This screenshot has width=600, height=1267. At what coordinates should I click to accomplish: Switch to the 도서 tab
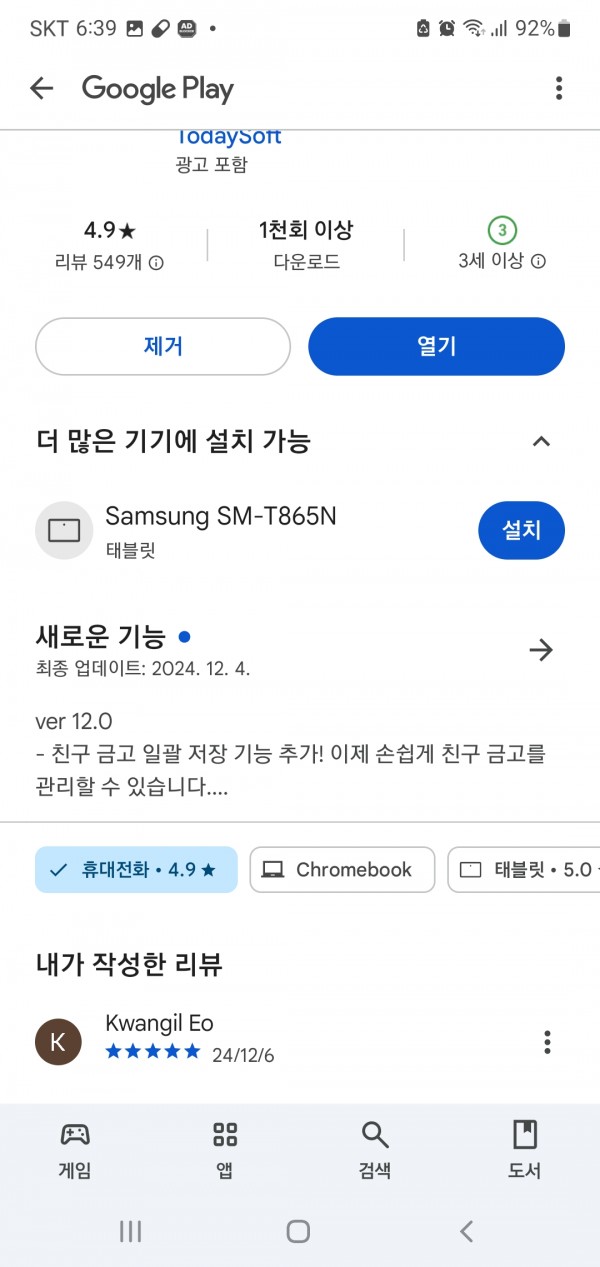[x=525, y=1150]
